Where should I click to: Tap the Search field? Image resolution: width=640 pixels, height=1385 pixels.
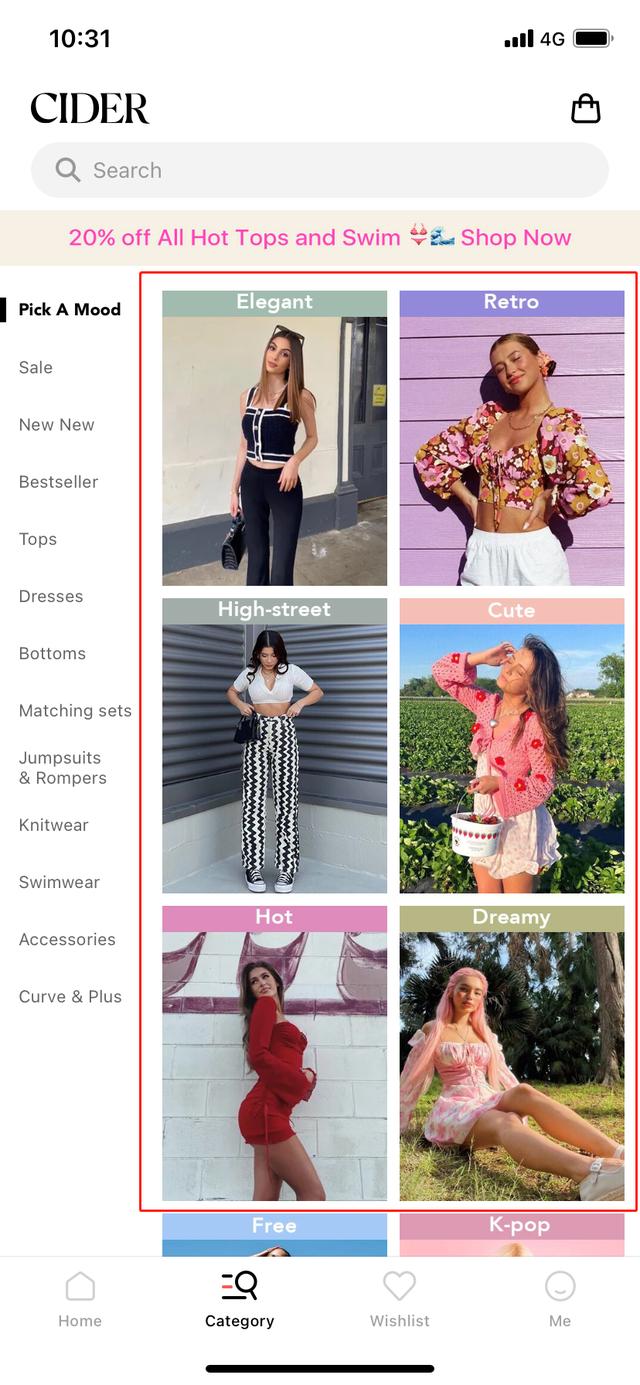[320, 170]
